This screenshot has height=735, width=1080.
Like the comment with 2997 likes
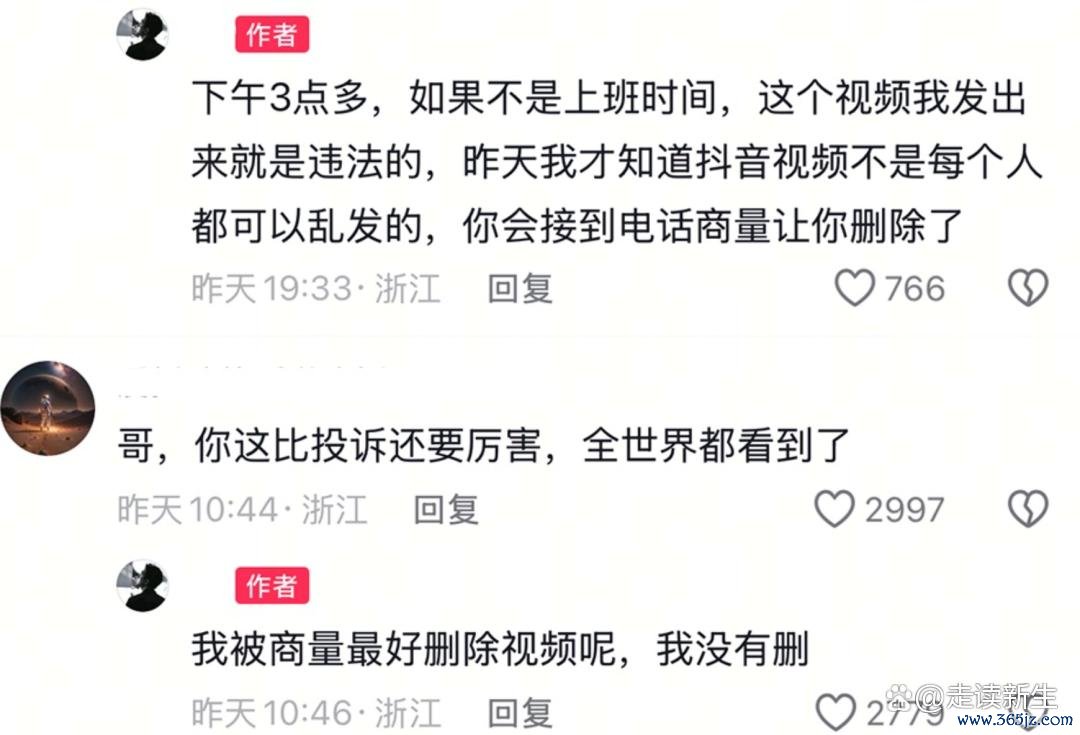(834, 509)
